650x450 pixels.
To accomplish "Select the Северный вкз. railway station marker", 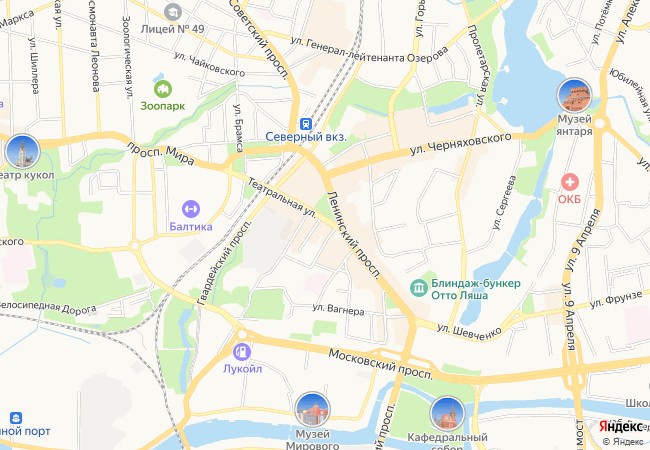I will 308,120.
